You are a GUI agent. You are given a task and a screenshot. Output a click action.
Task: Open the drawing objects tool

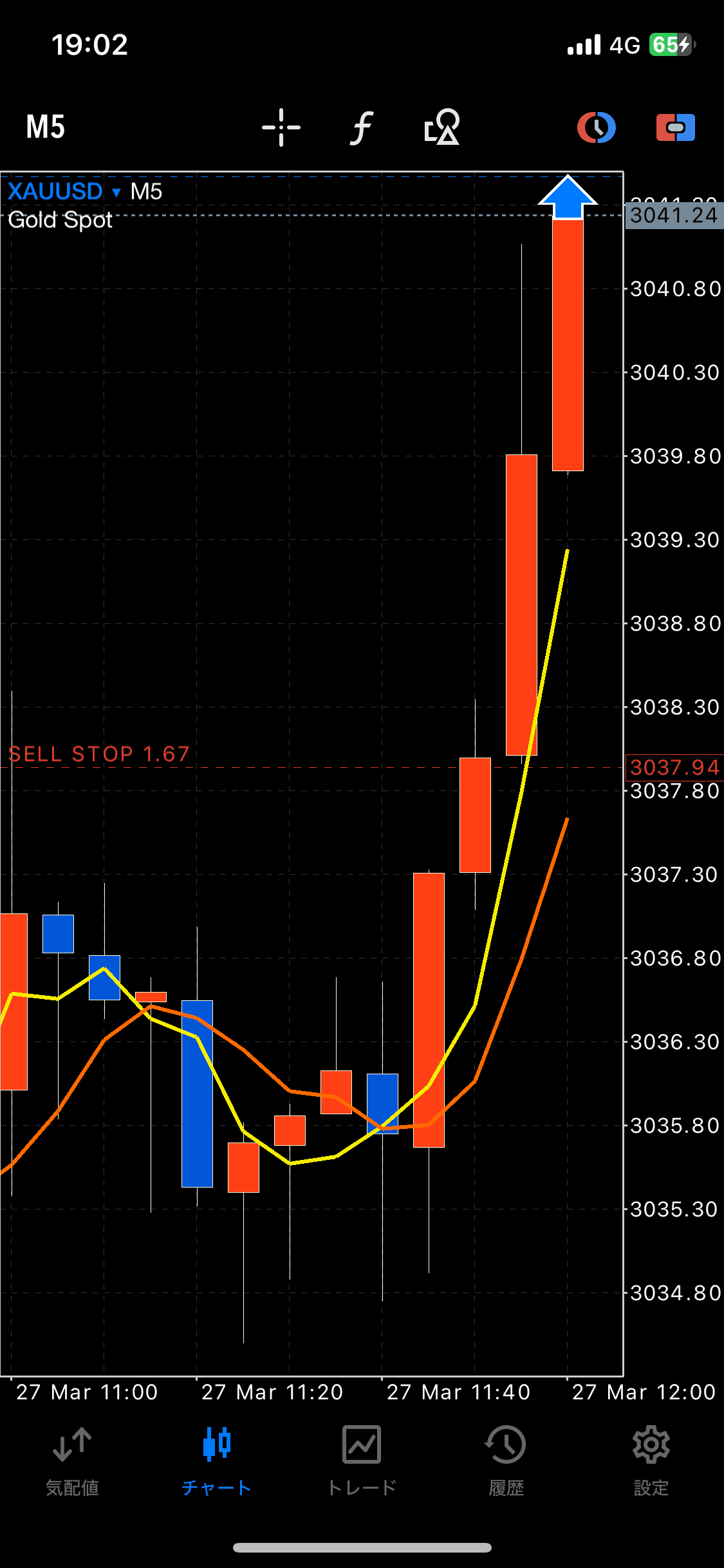coord(442,127)
